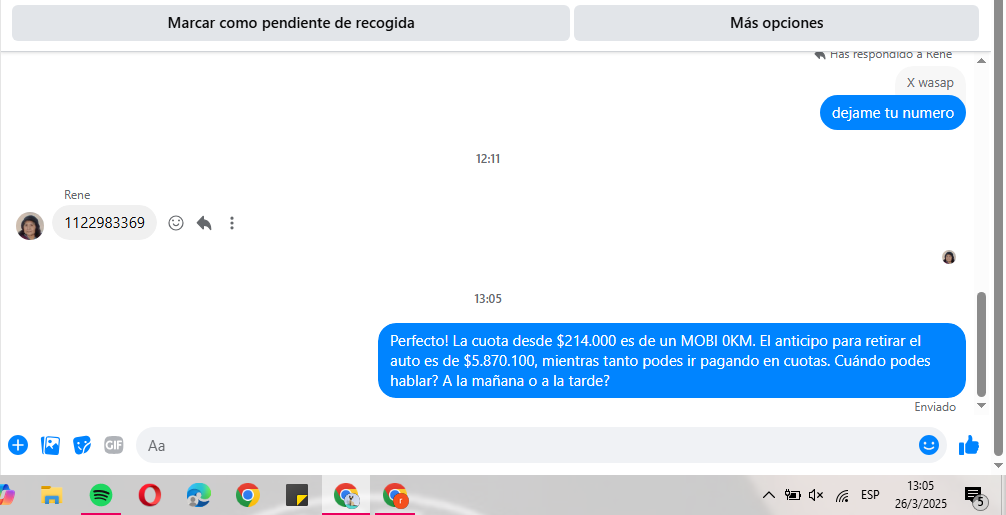Image resolution: width=1006 pixels, height=515 pixels.
Task: Open the Opera browser on the taskbar
Action: click(x=150, y=495)
